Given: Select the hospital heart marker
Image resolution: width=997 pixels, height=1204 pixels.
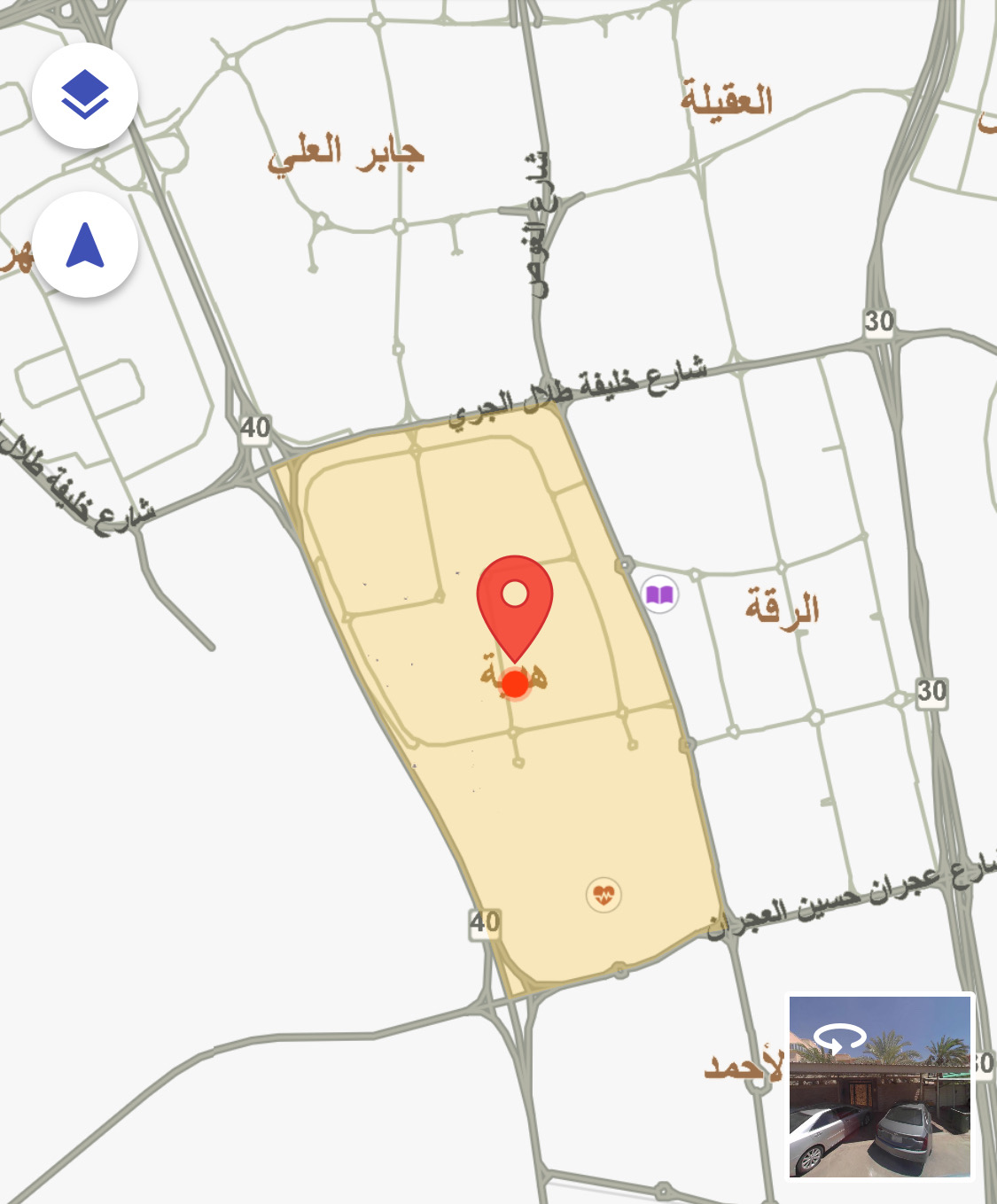Looking at the screenshot, I should 604,894.
